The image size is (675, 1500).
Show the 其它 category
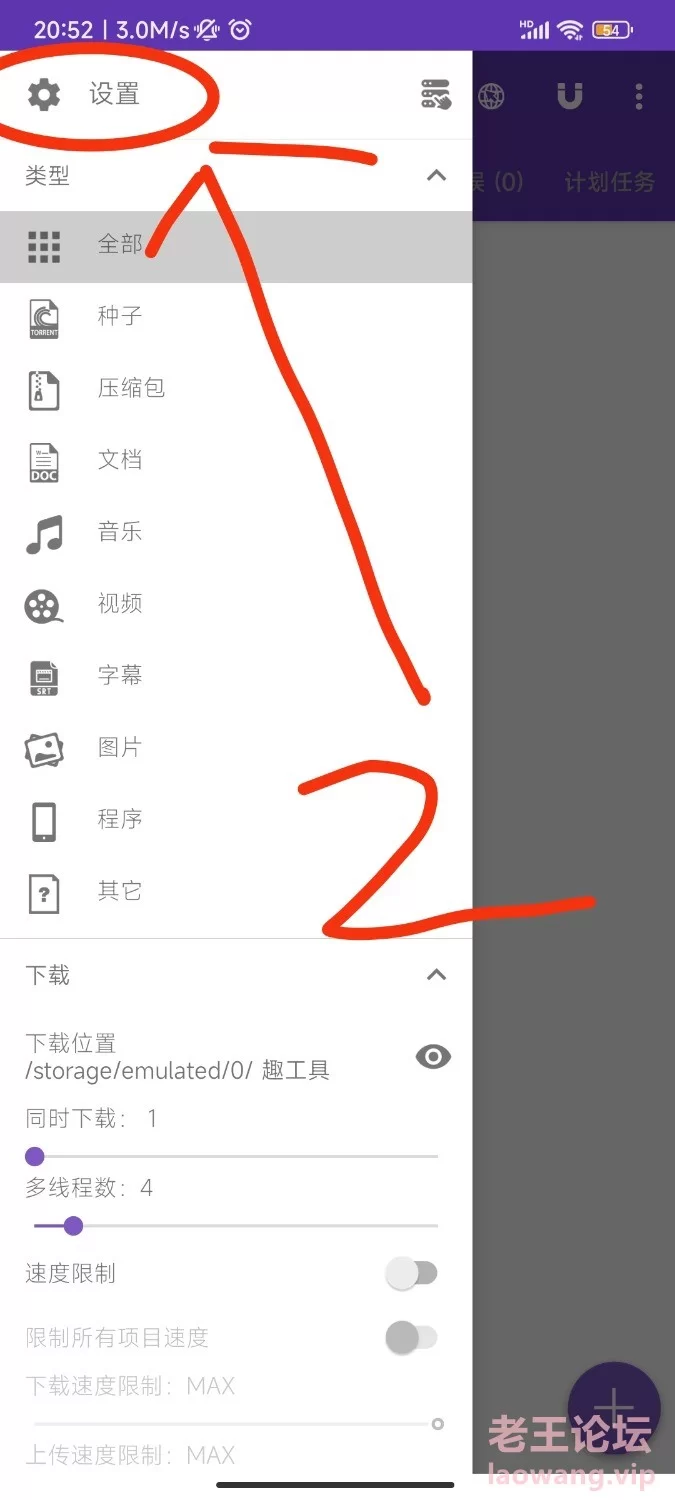coord(236,893)
